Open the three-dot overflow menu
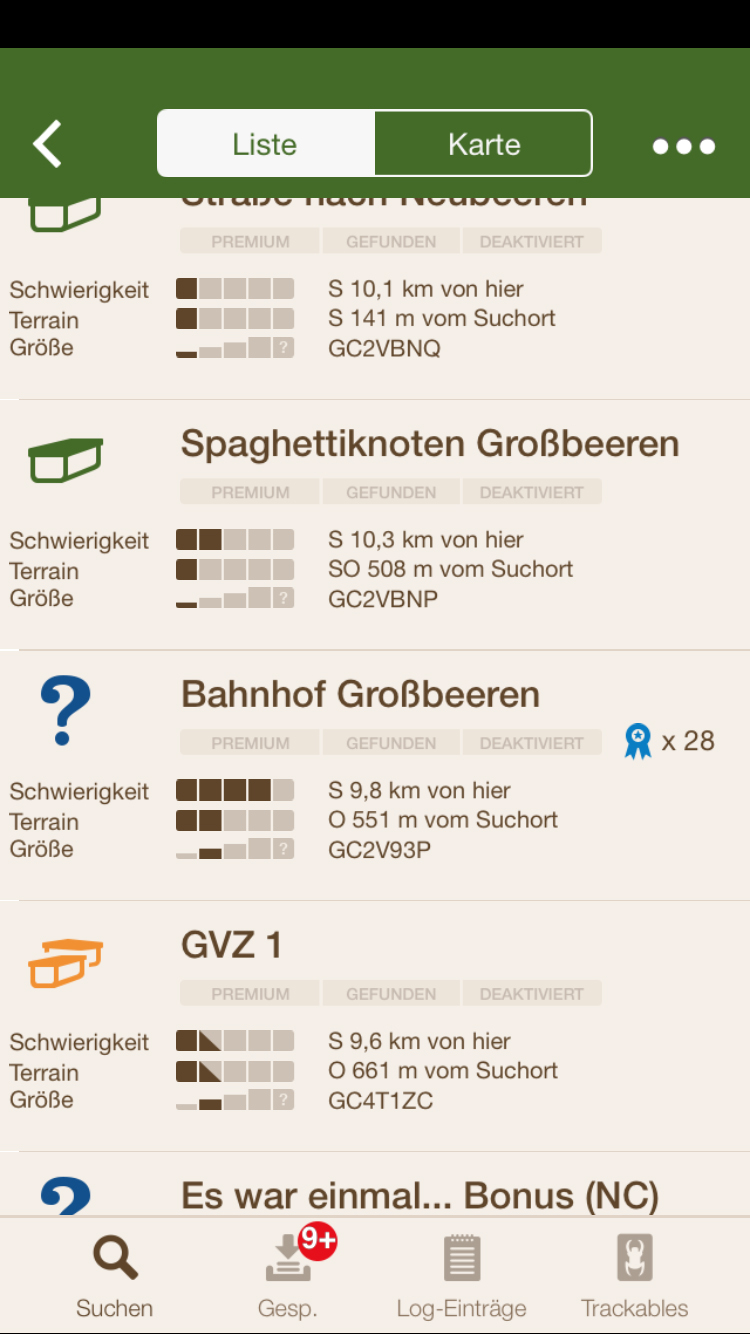The width and height of the screenshot is (750, 1334). [684, 146]
